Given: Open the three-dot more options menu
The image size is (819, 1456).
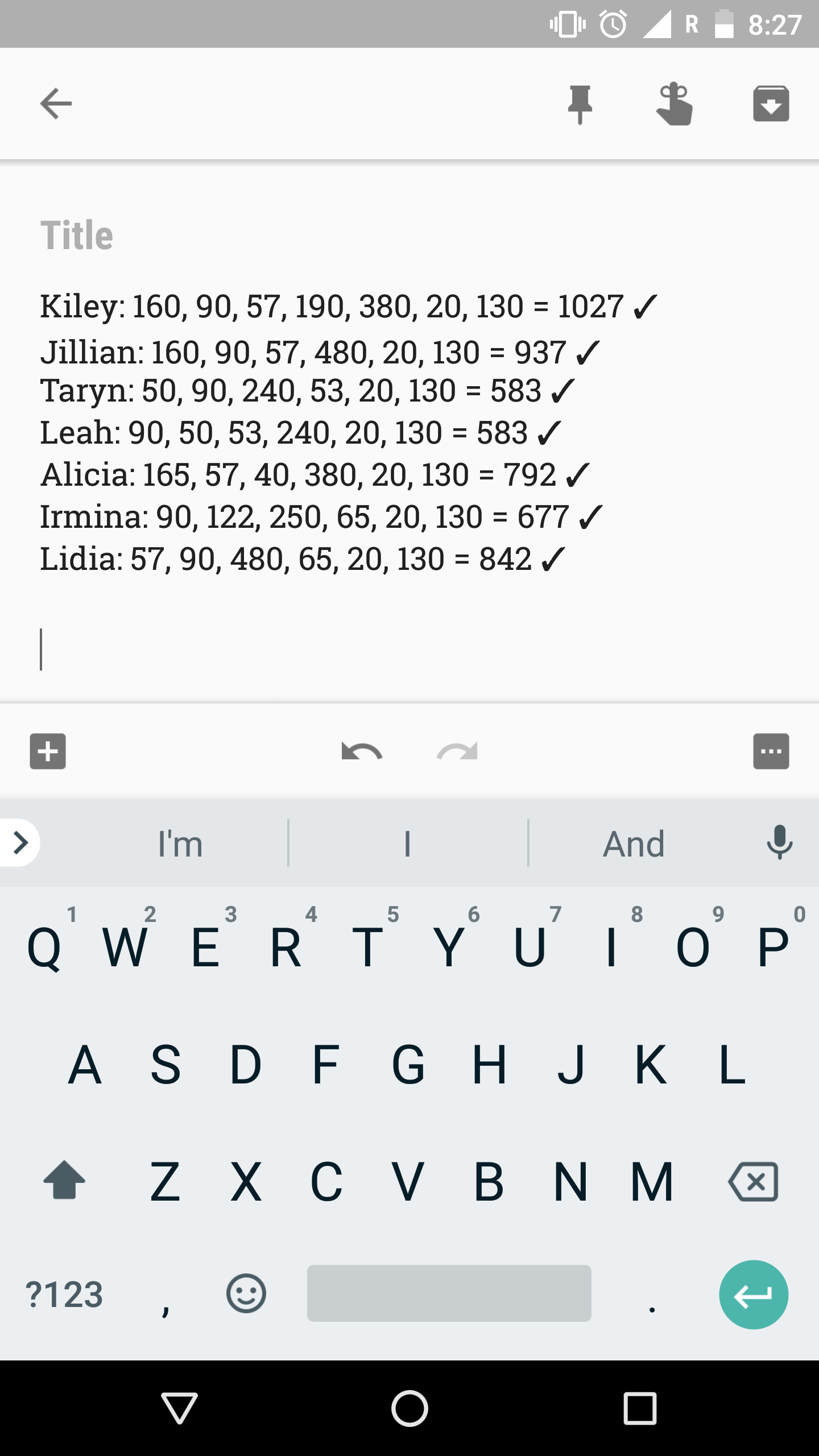Looking at the screenshot, I should (771, 751).
